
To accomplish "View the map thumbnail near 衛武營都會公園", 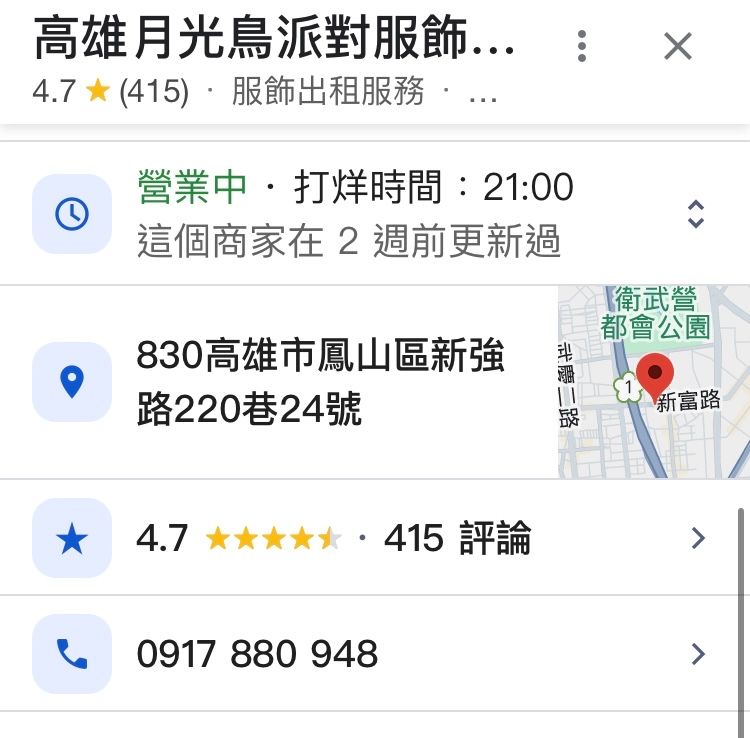I will [653, 382].
